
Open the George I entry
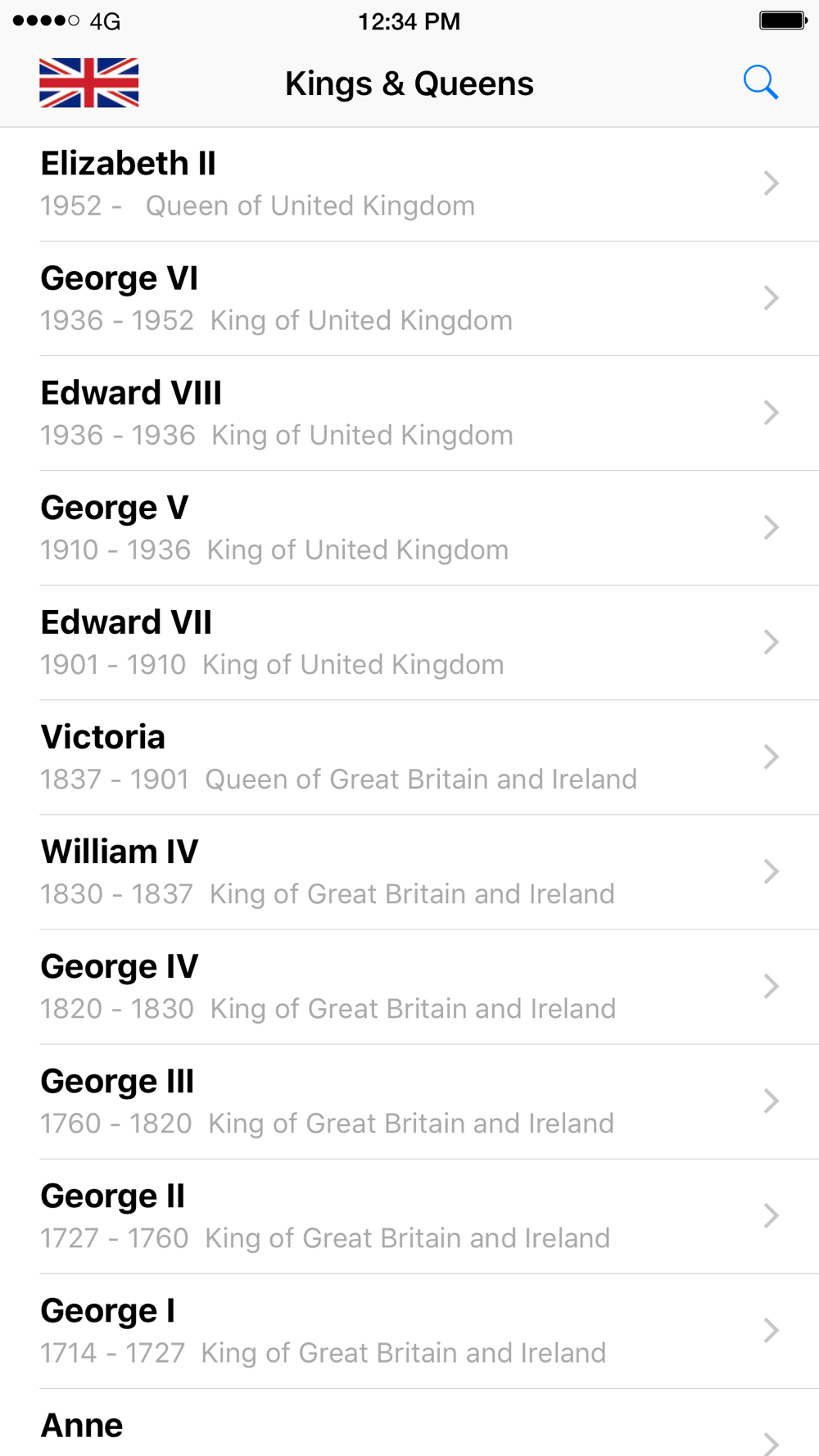coord(409,1331)
